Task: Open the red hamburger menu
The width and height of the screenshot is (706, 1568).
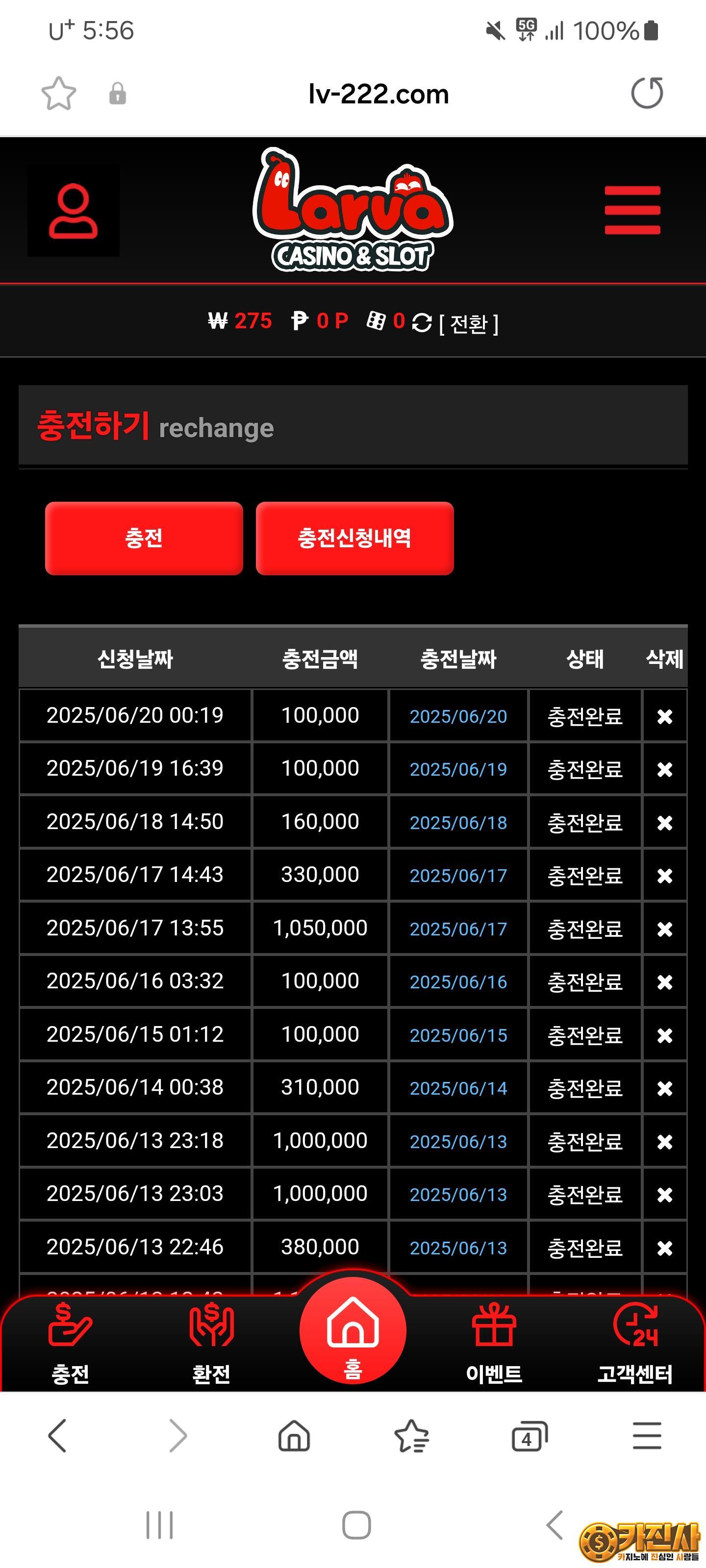Action: click(x=632, y=210)
